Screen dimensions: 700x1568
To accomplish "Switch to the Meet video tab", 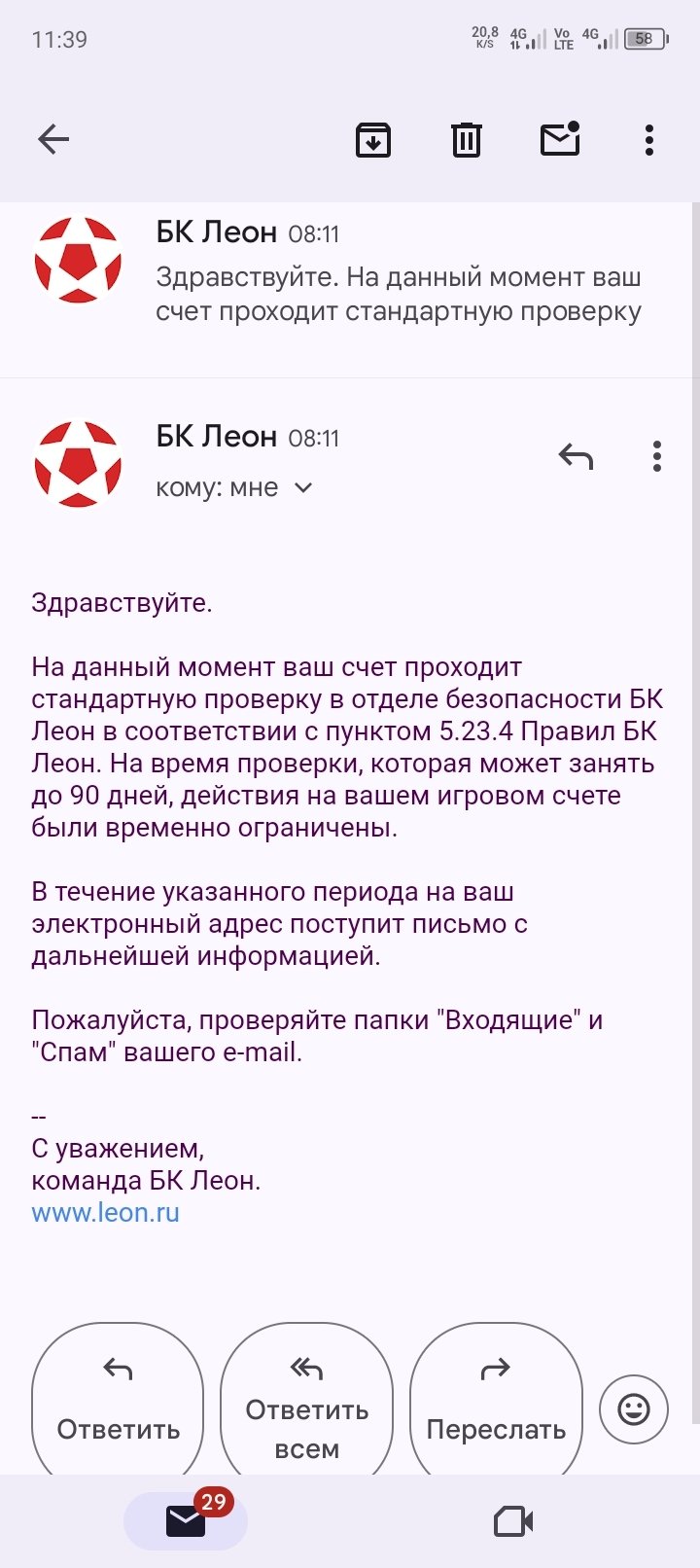I will point(513,1520).
